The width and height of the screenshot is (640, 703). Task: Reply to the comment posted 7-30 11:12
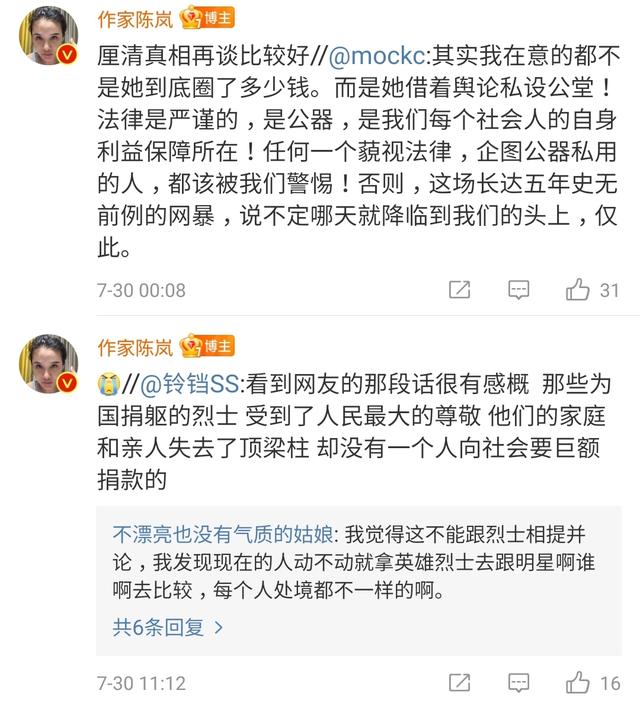[518, 683]
